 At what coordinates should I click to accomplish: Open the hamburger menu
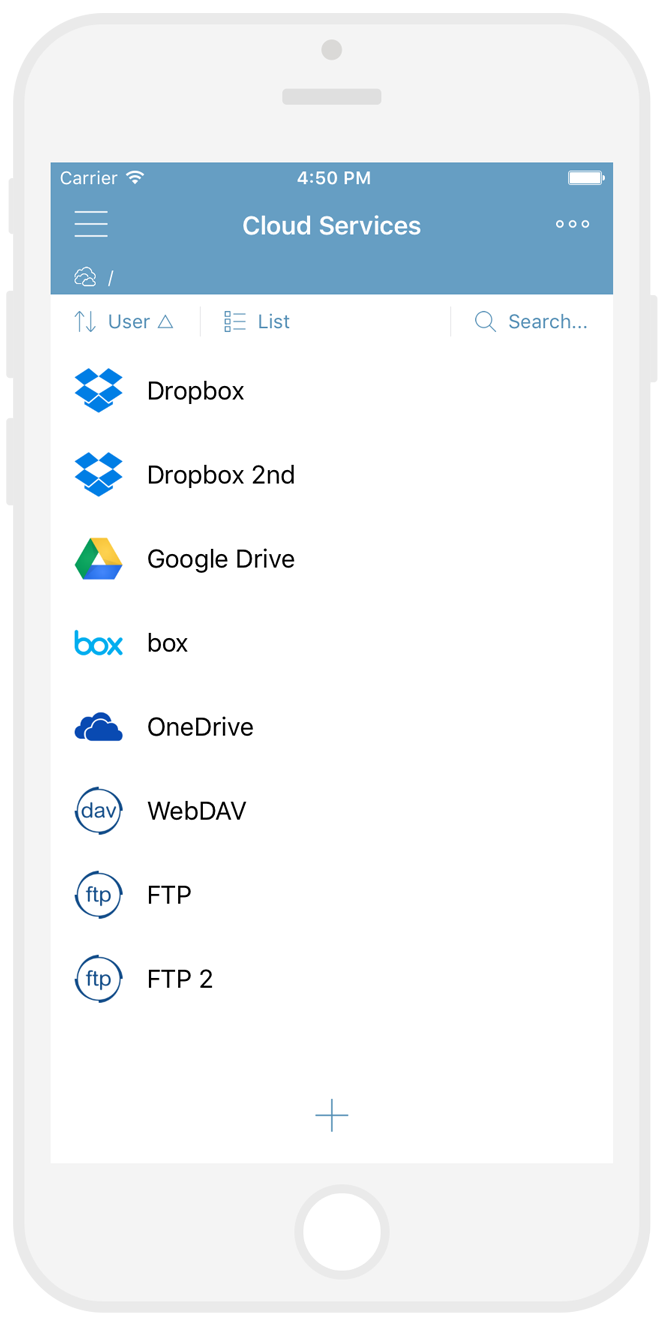[x=91, y=224]
